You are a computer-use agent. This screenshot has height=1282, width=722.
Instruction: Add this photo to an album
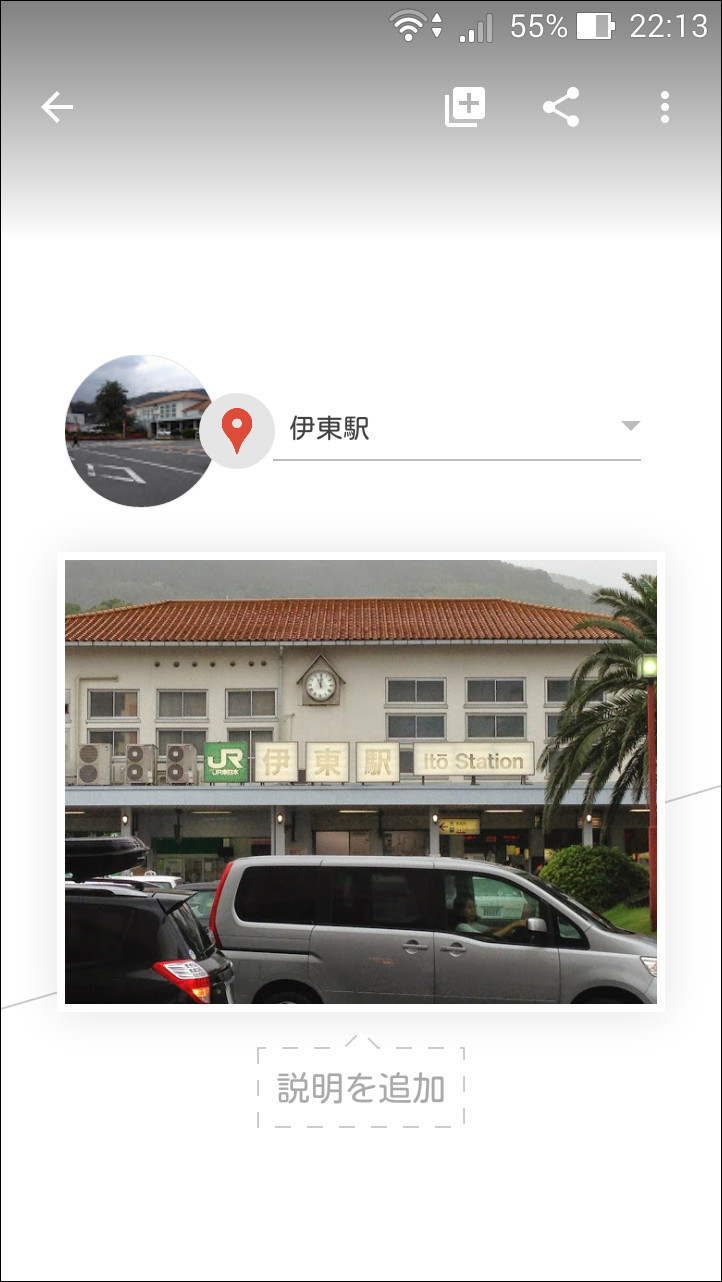(x=465, y=107)
